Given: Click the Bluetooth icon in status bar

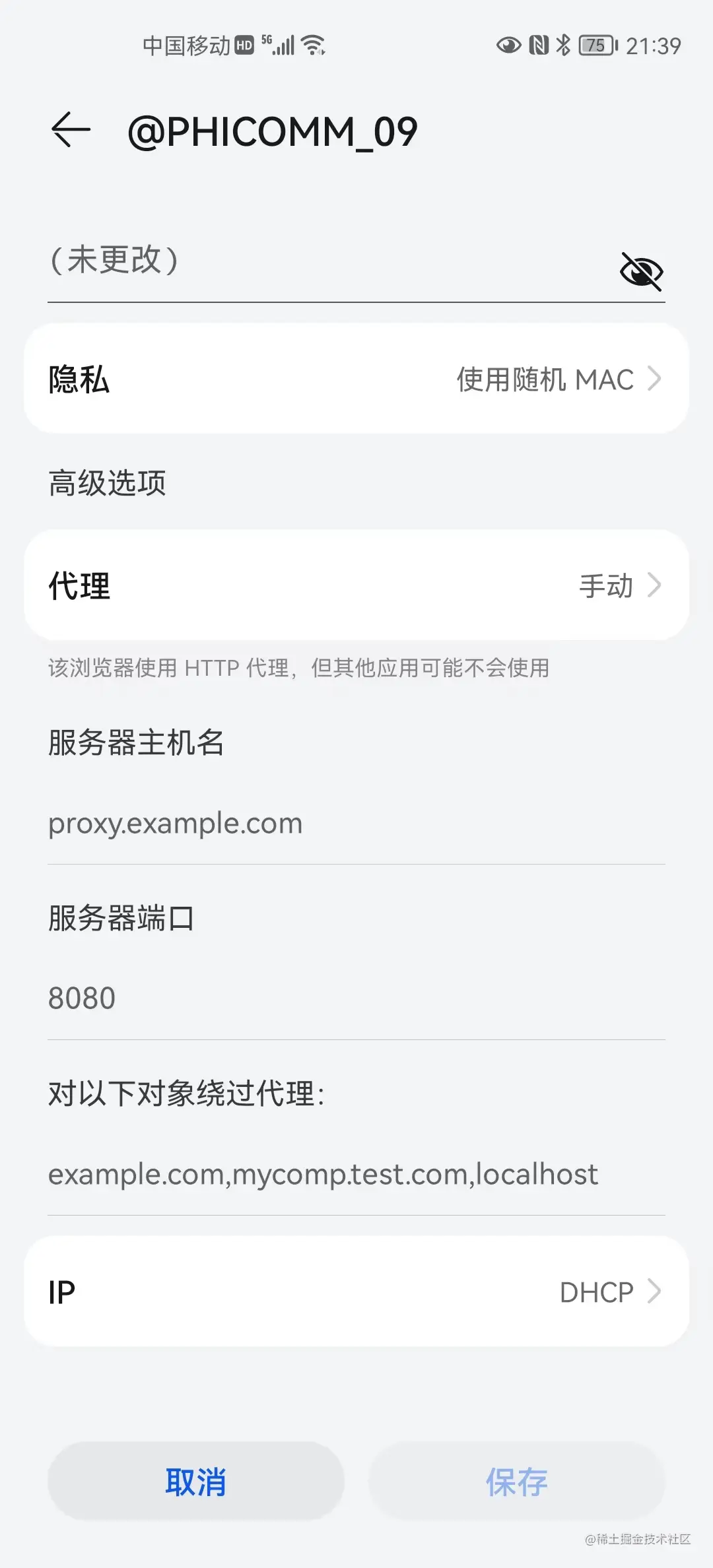Looking at the screenshot, I should pyautogui.click(x=564, y=45).
